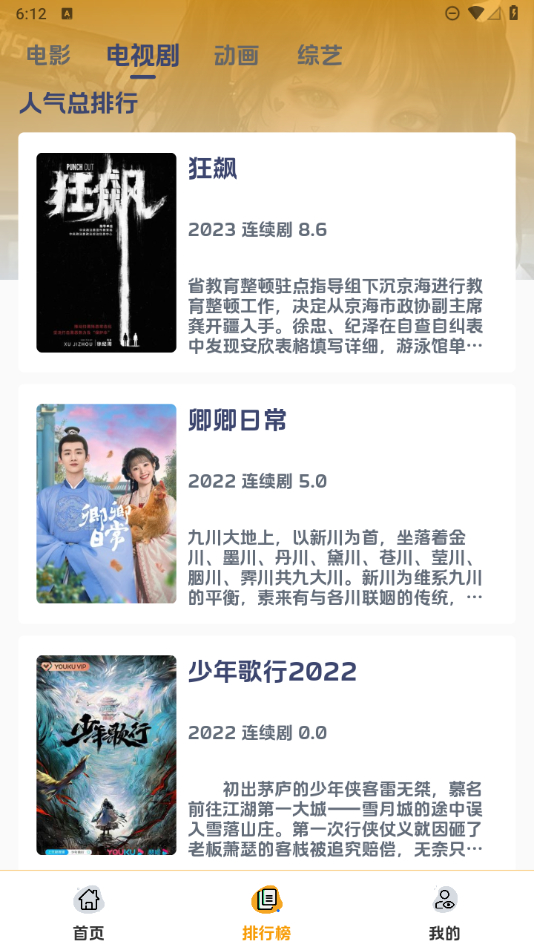Open the 综艺 tab
The image size is (534, 950).
pyautogui.click(x=319, y=55)
